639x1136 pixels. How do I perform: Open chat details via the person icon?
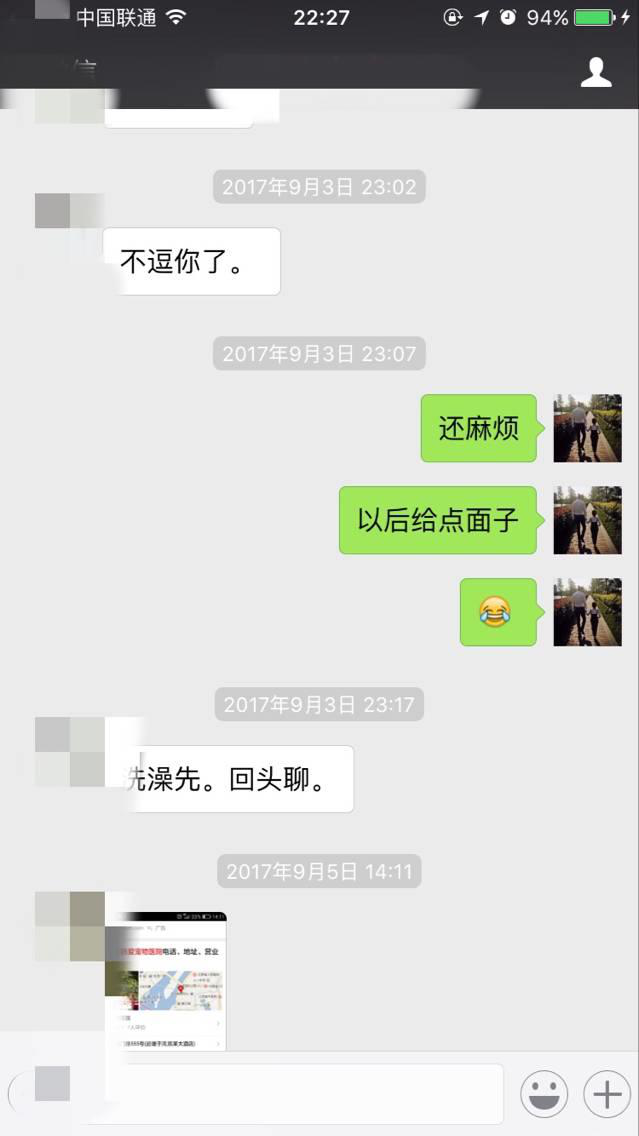click(x=596, y=72)
